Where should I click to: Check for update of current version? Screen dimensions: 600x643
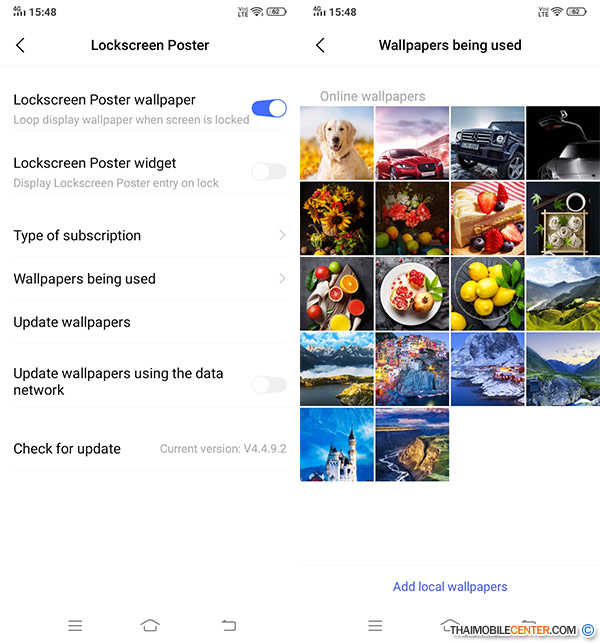[x=150, y=449]
